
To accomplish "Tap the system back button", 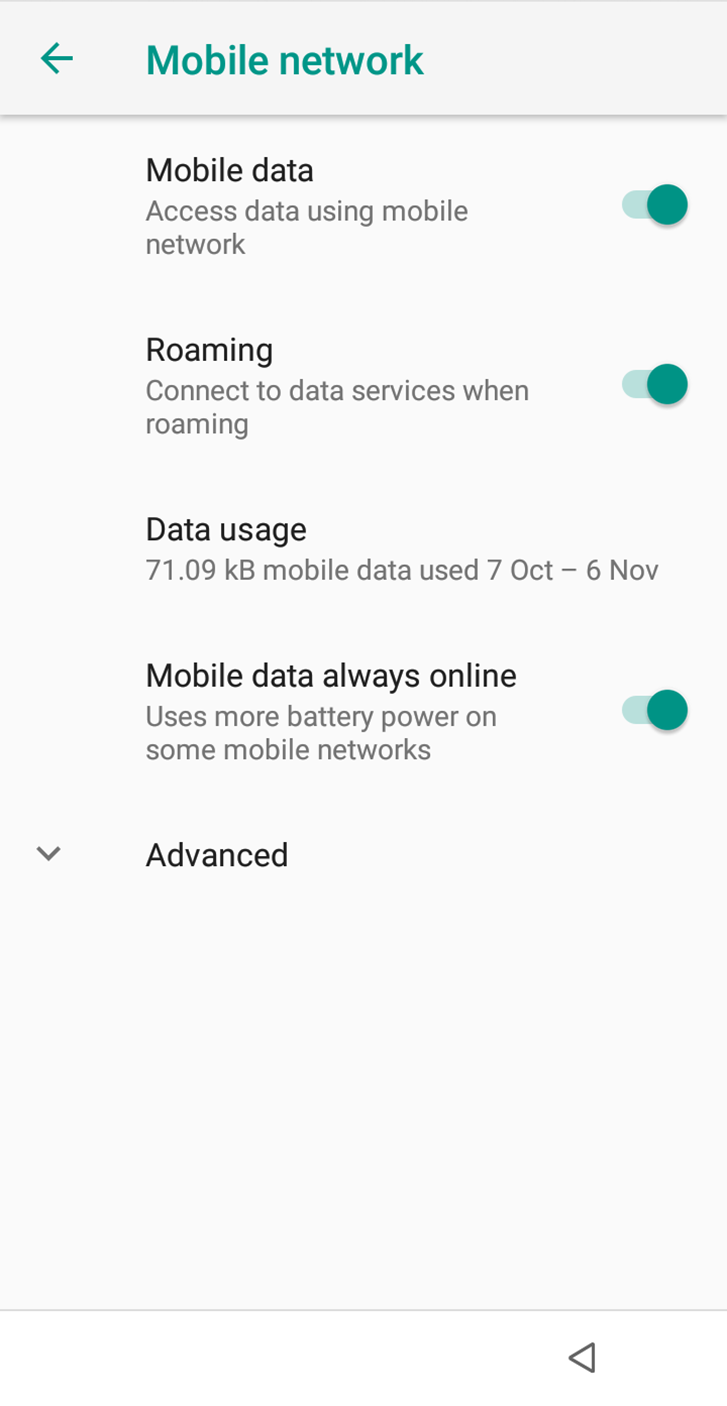I will pyautogui.click(x=582, y=1357).
